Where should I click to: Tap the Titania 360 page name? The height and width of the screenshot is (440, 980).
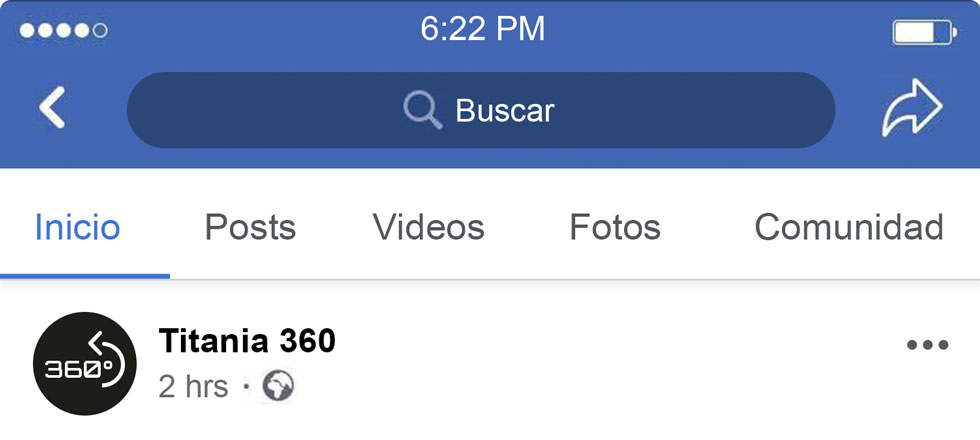click(x=247, y=342)
